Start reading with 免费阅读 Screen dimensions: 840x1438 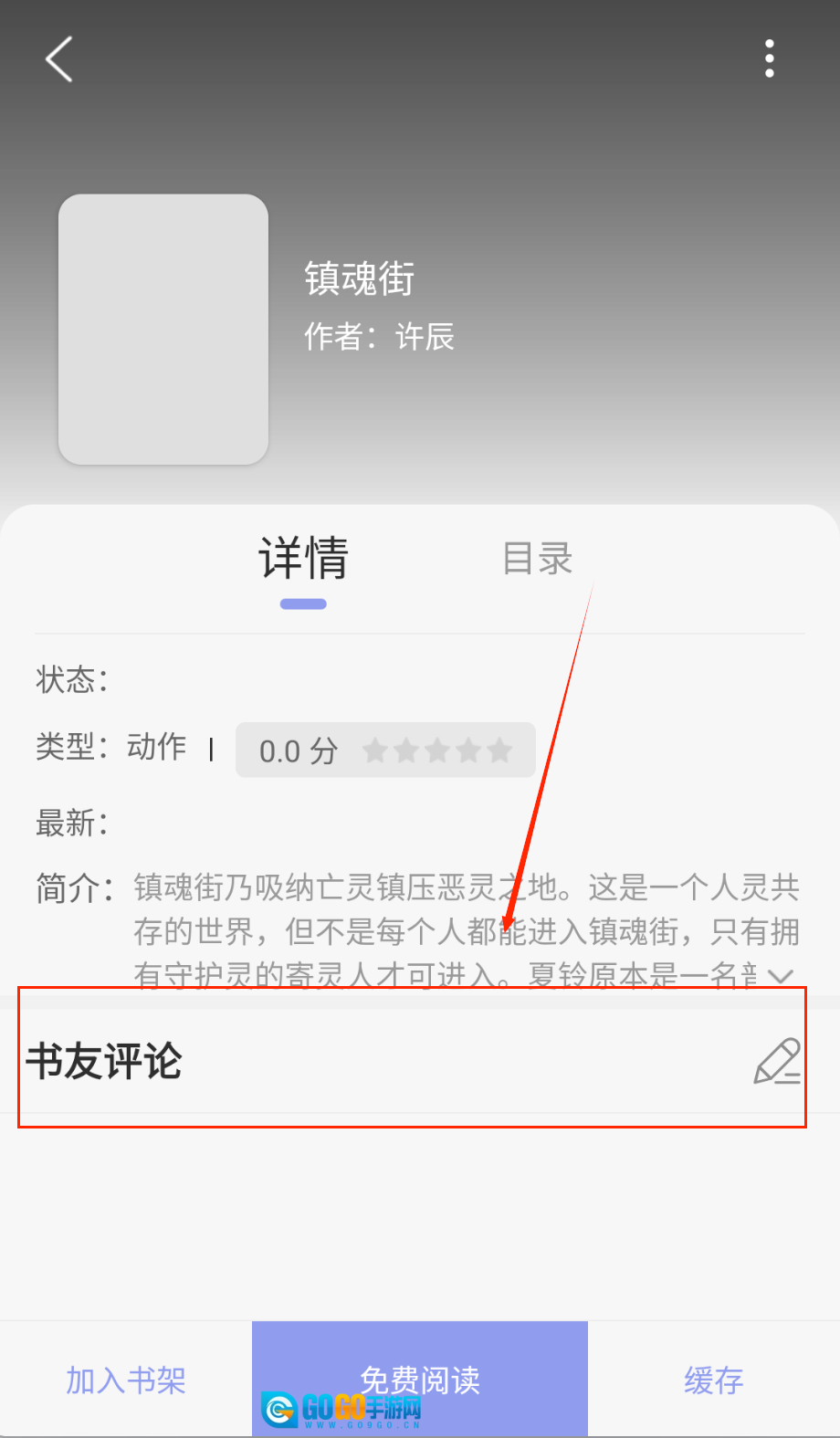coord(420,1379)
